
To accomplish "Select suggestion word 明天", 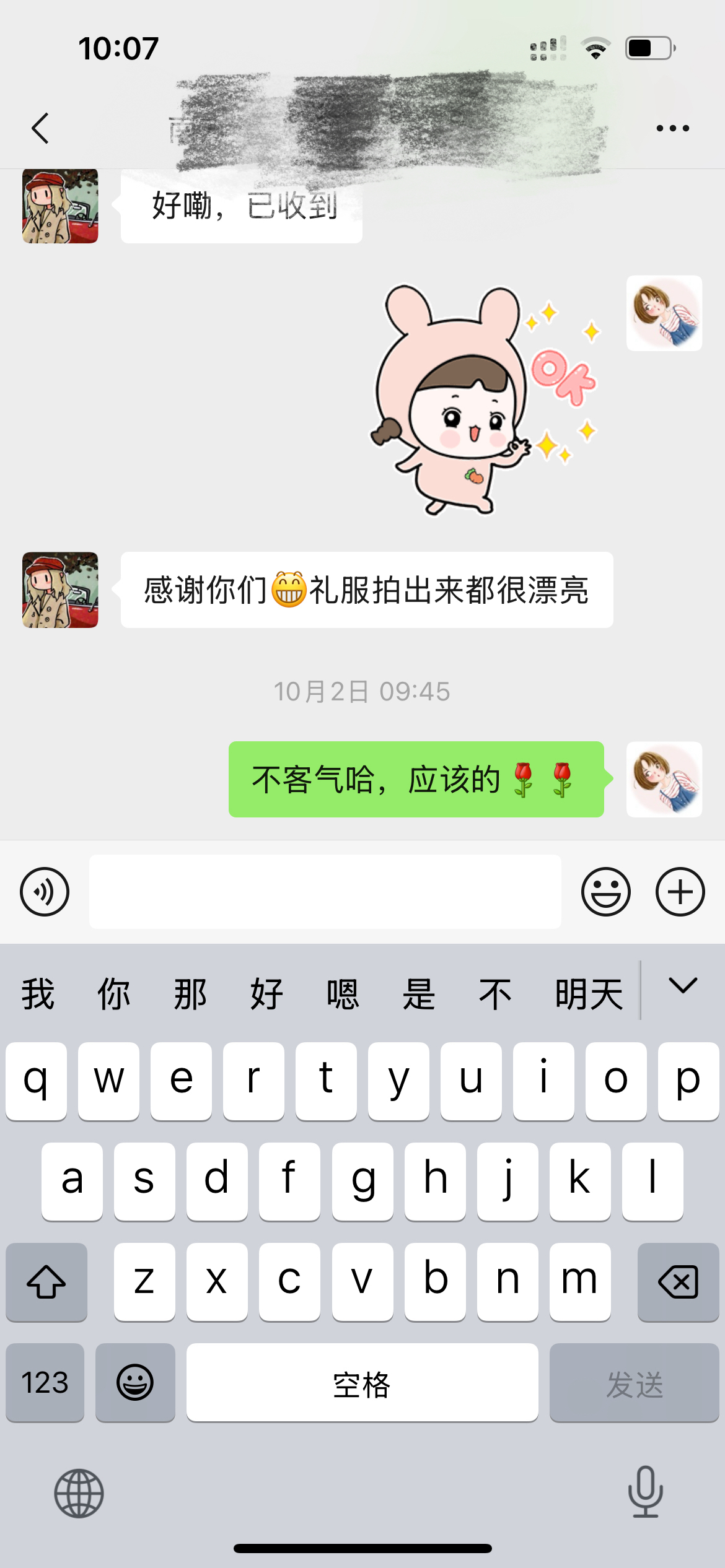I will pos(589,994).
